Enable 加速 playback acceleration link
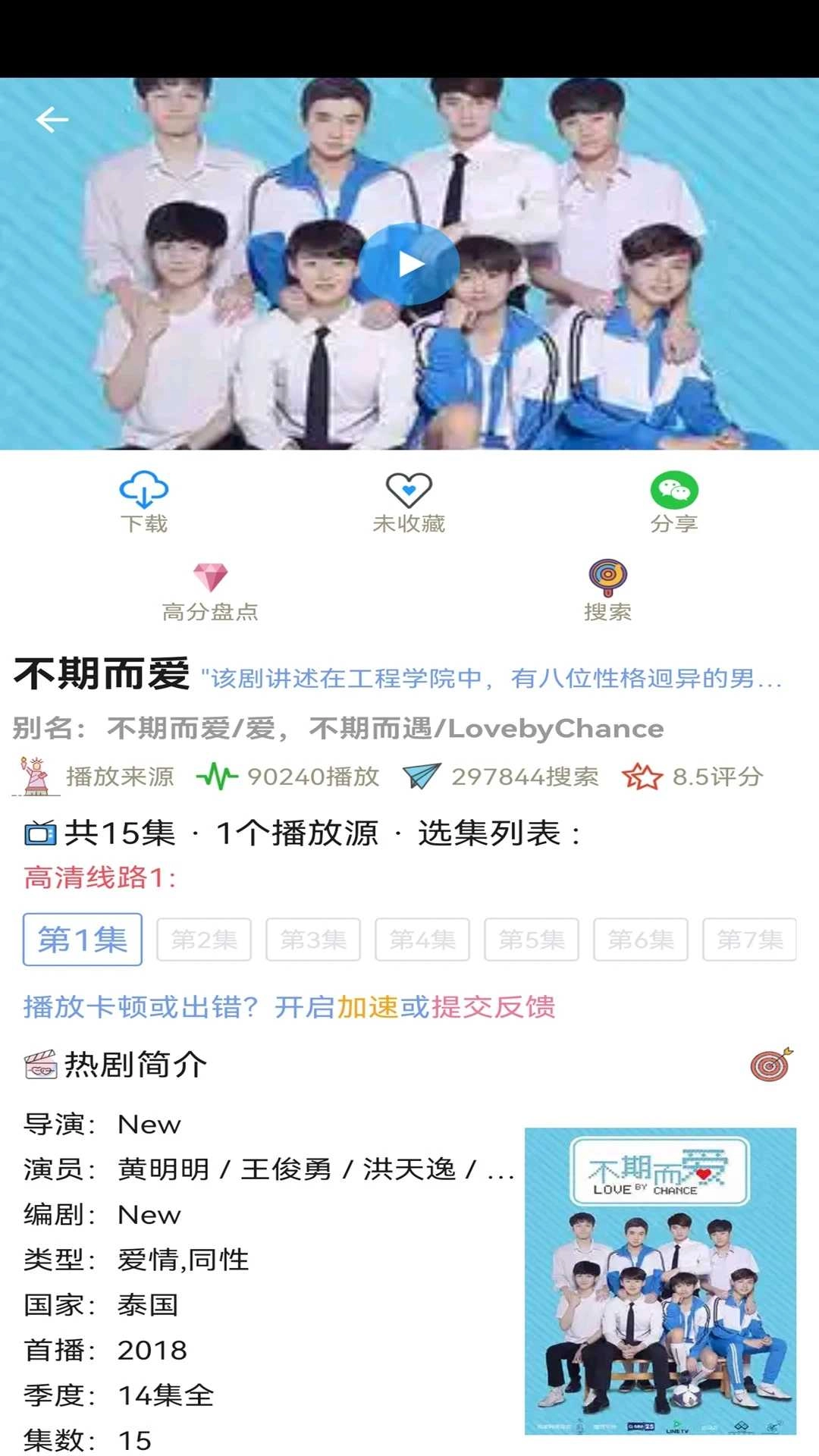Screen dimensions: 819x1456 point(368,1007)
